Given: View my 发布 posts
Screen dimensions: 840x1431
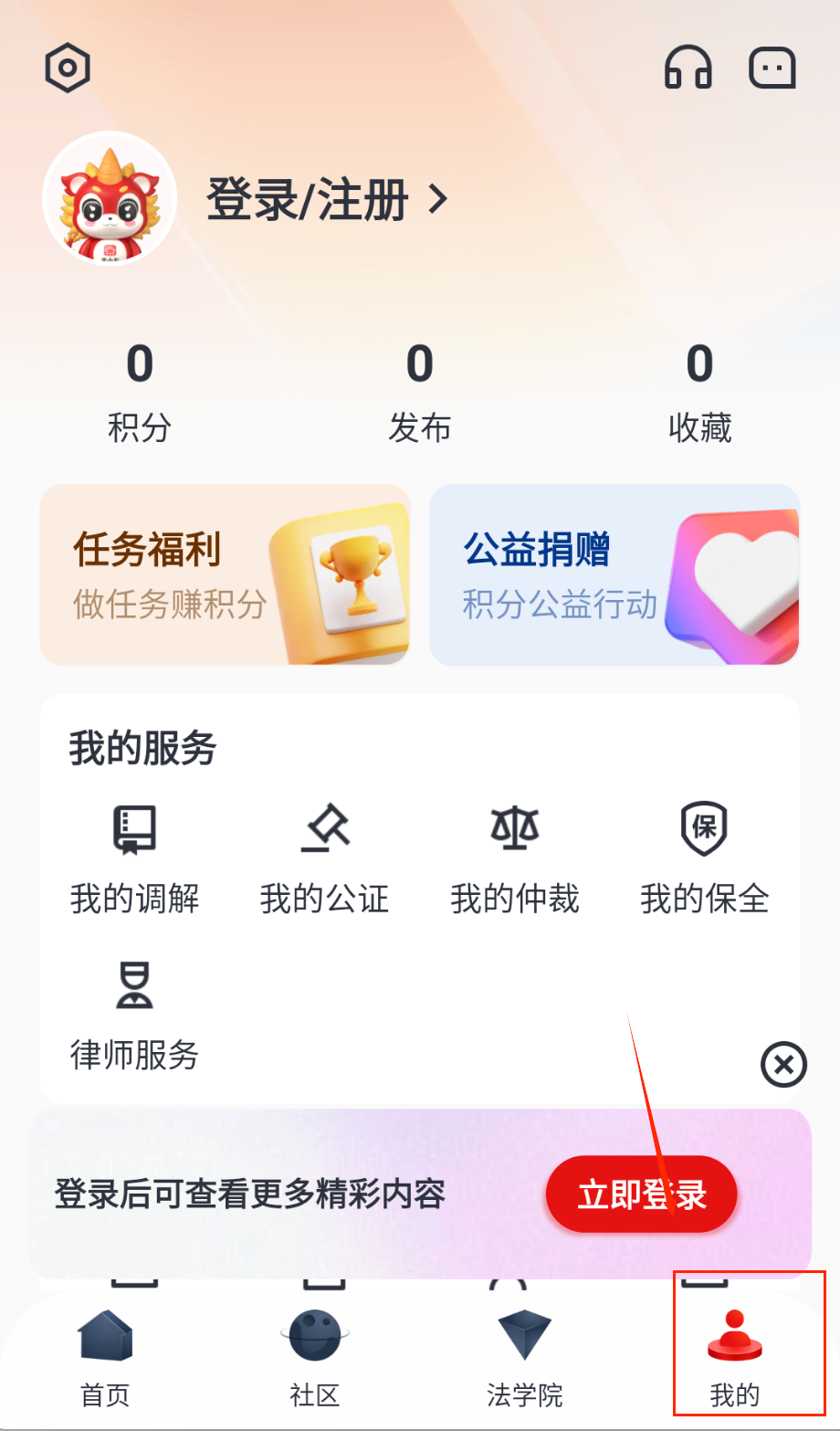Looking at the screenshot, I should [x=420, y=391].
